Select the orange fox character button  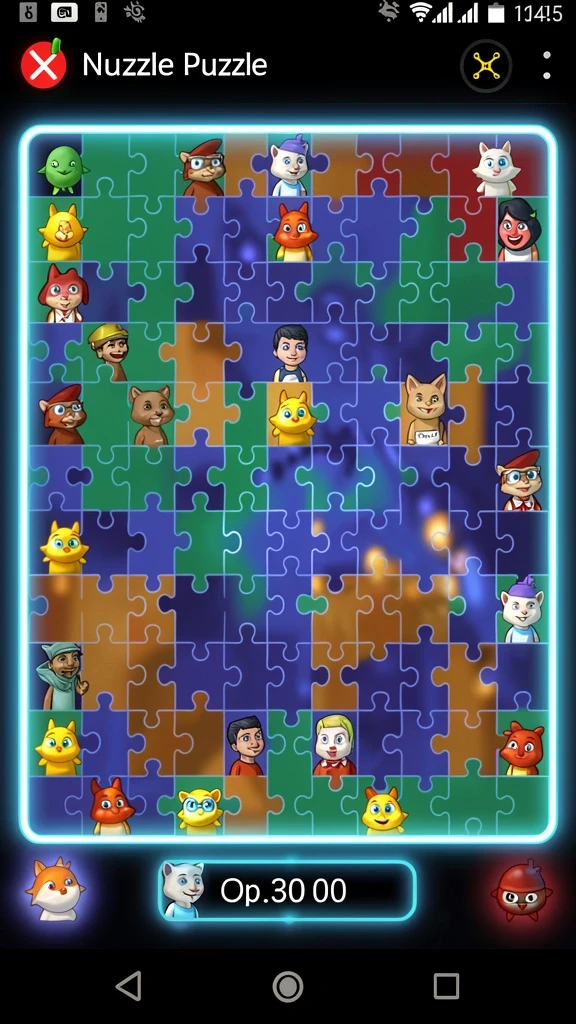click(56, 889)
